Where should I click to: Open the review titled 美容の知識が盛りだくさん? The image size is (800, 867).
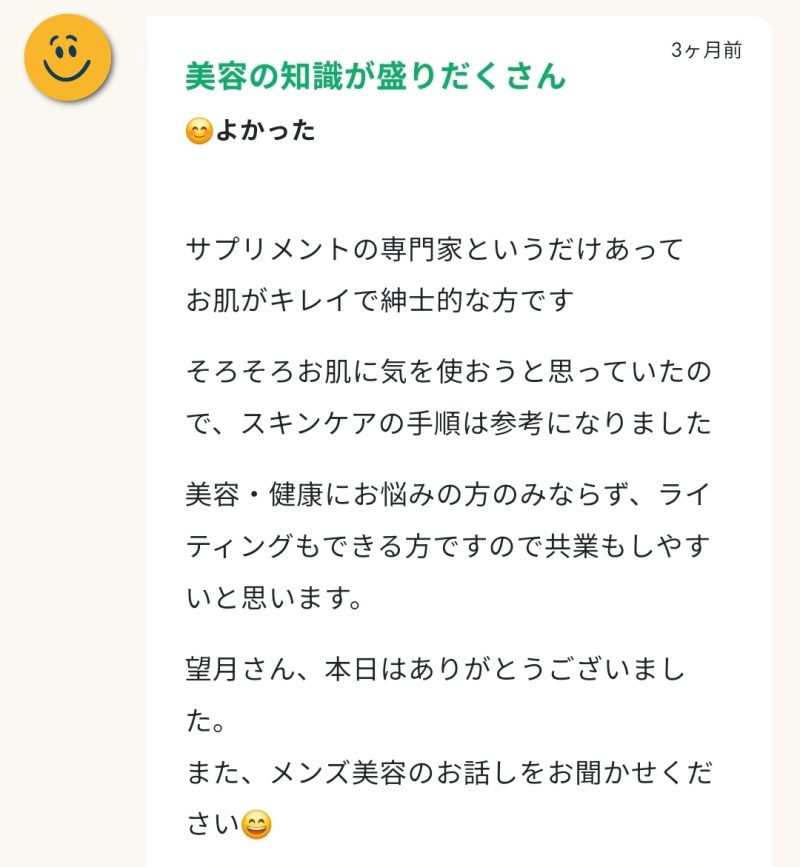[375, 77]
